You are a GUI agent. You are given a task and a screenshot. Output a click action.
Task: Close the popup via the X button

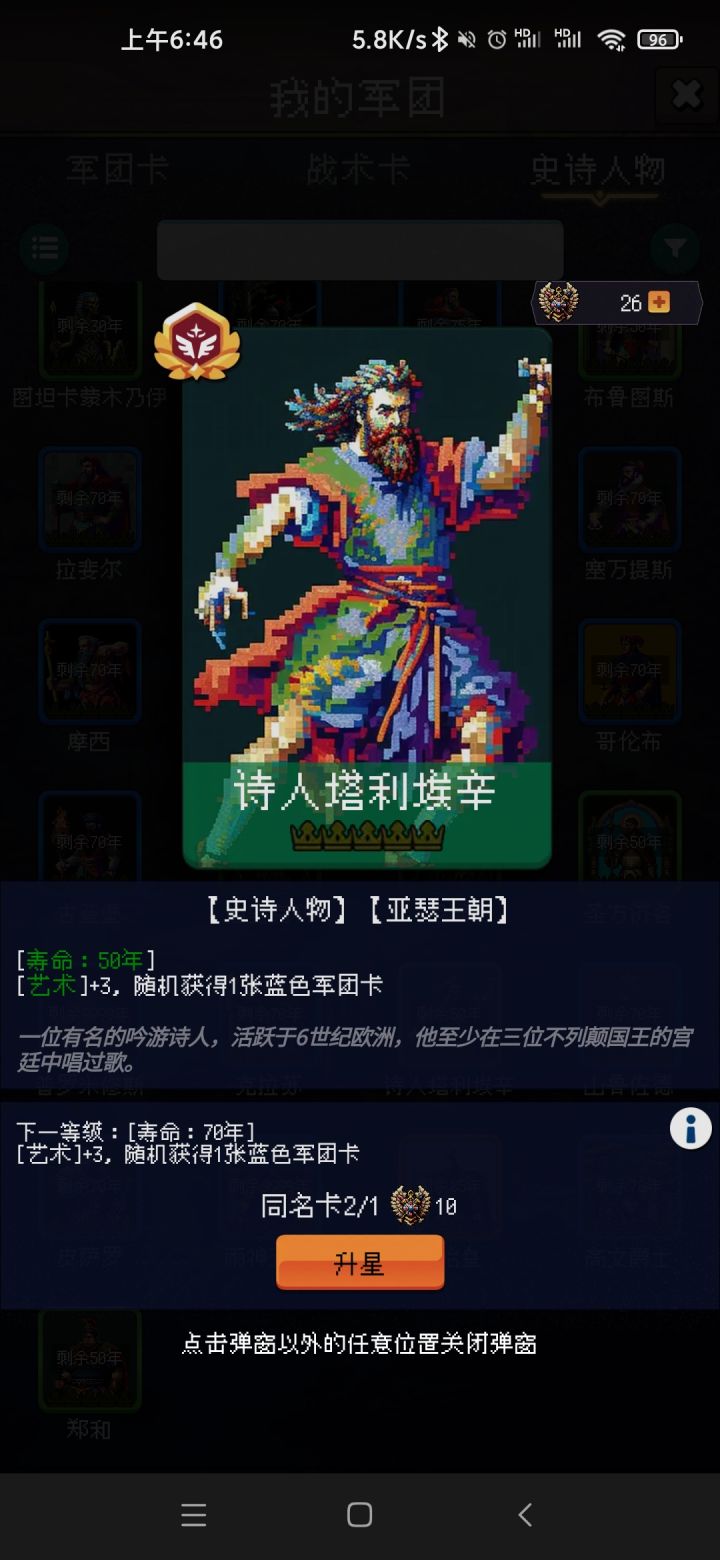(x=686, y=95)
